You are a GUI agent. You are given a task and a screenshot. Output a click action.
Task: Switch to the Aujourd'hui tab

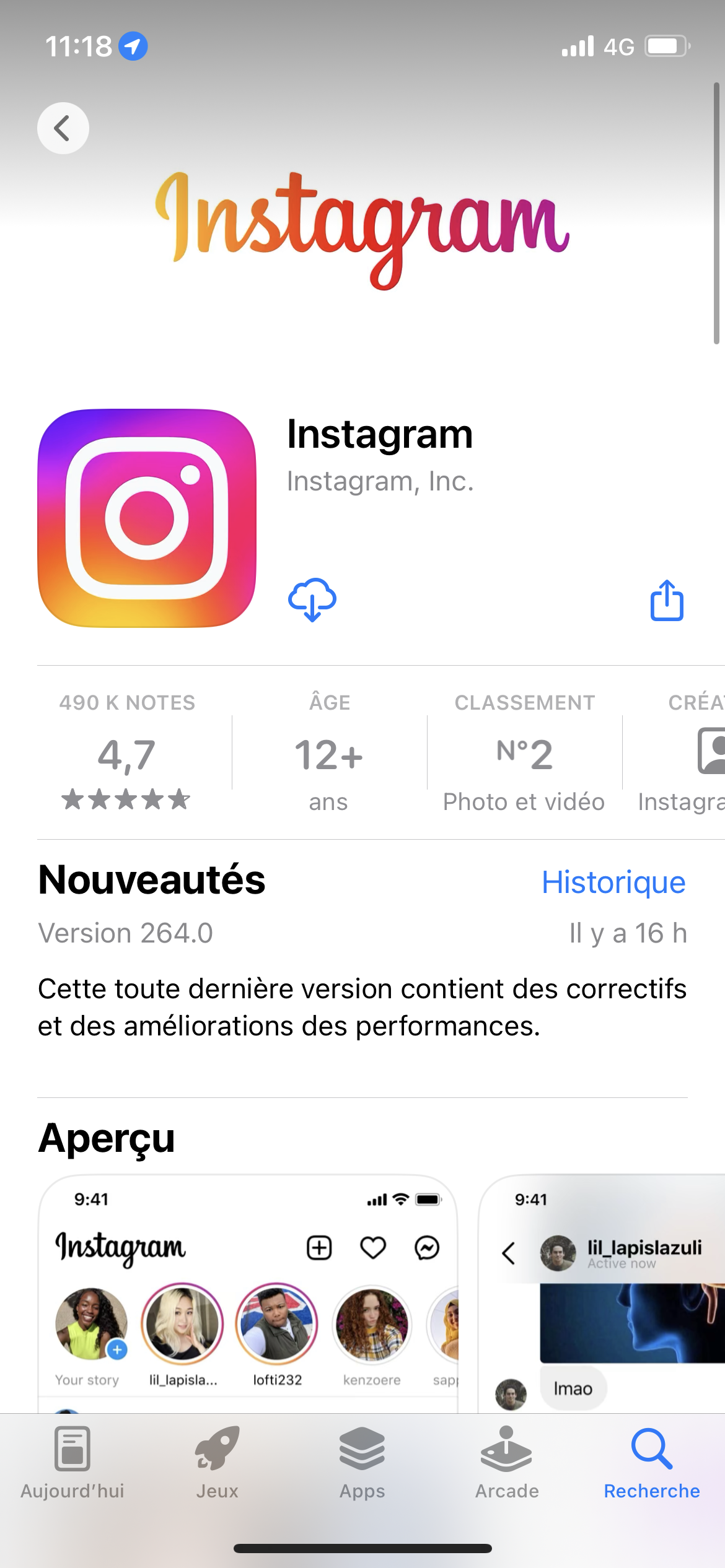point(72,1463)
